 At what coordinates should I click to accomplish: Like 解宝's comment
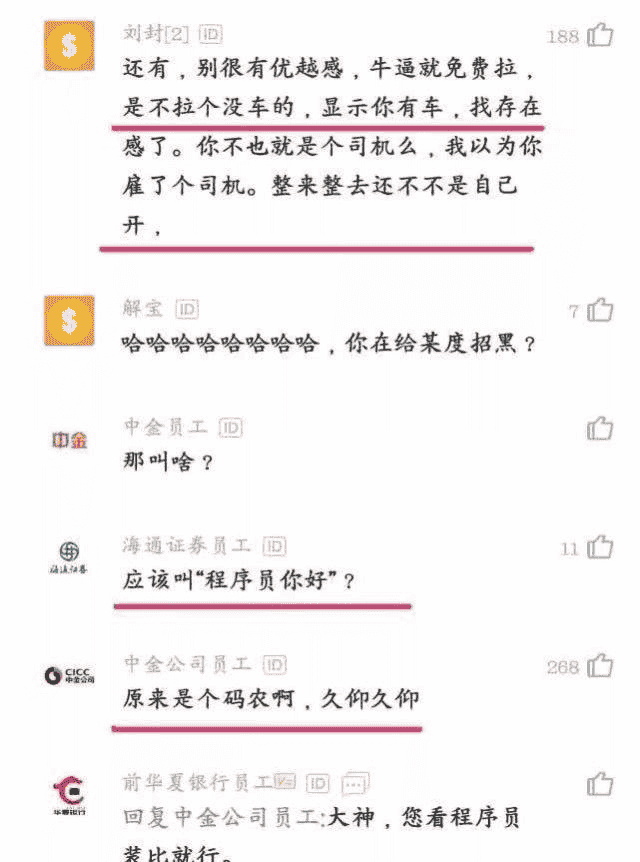point(600,311)
